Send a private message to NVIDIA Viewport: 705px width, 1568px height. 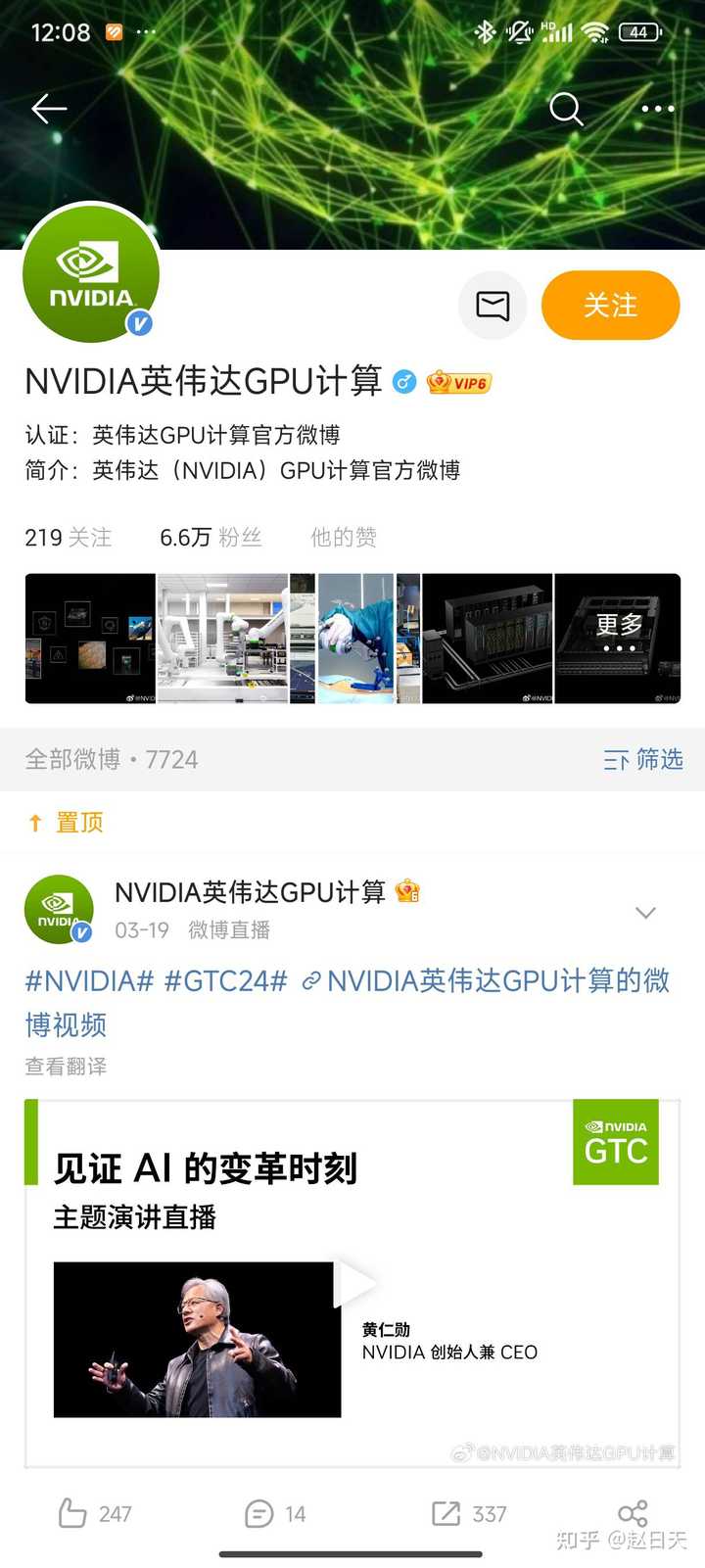[x=493, y=306]
